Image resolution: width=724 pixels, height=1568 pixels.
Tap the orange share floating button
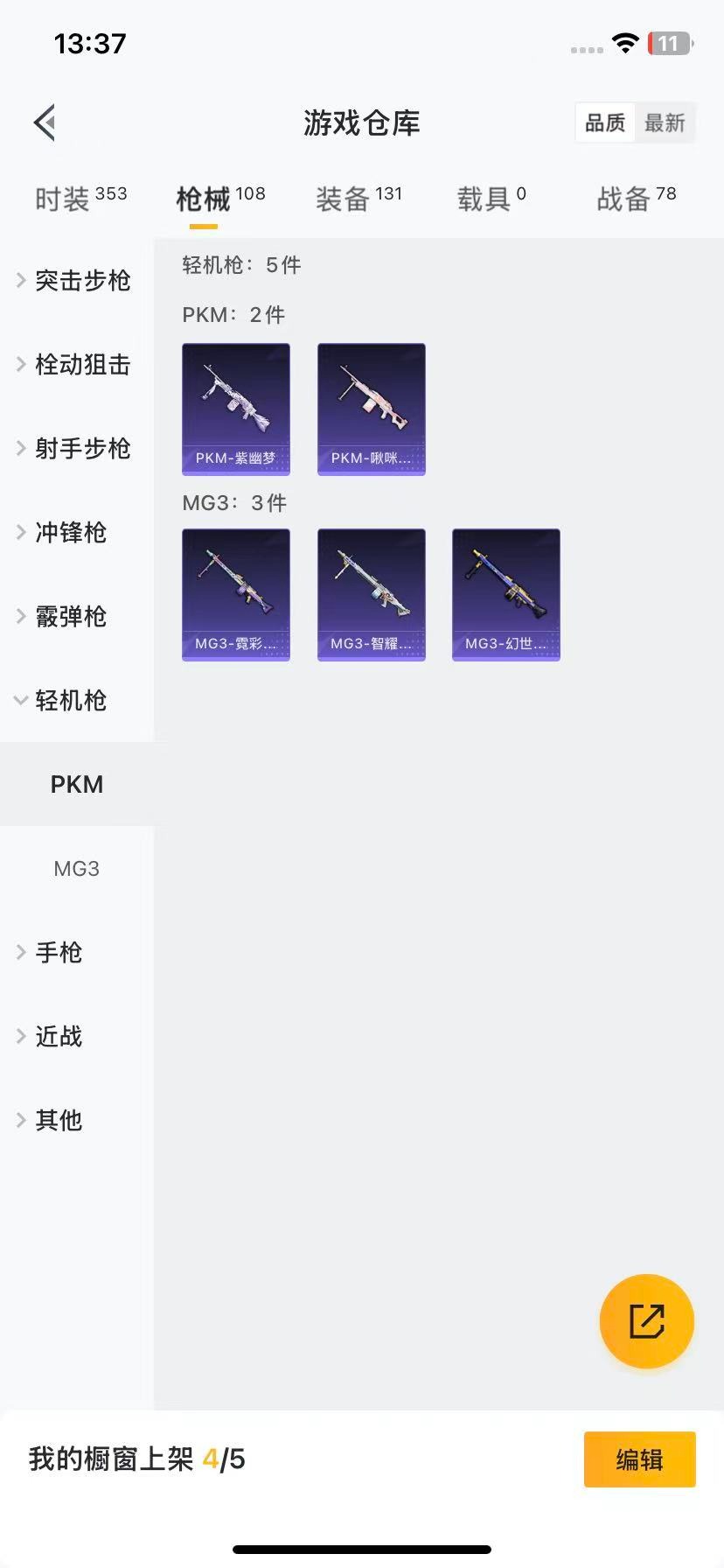(x=647, y=1320)
